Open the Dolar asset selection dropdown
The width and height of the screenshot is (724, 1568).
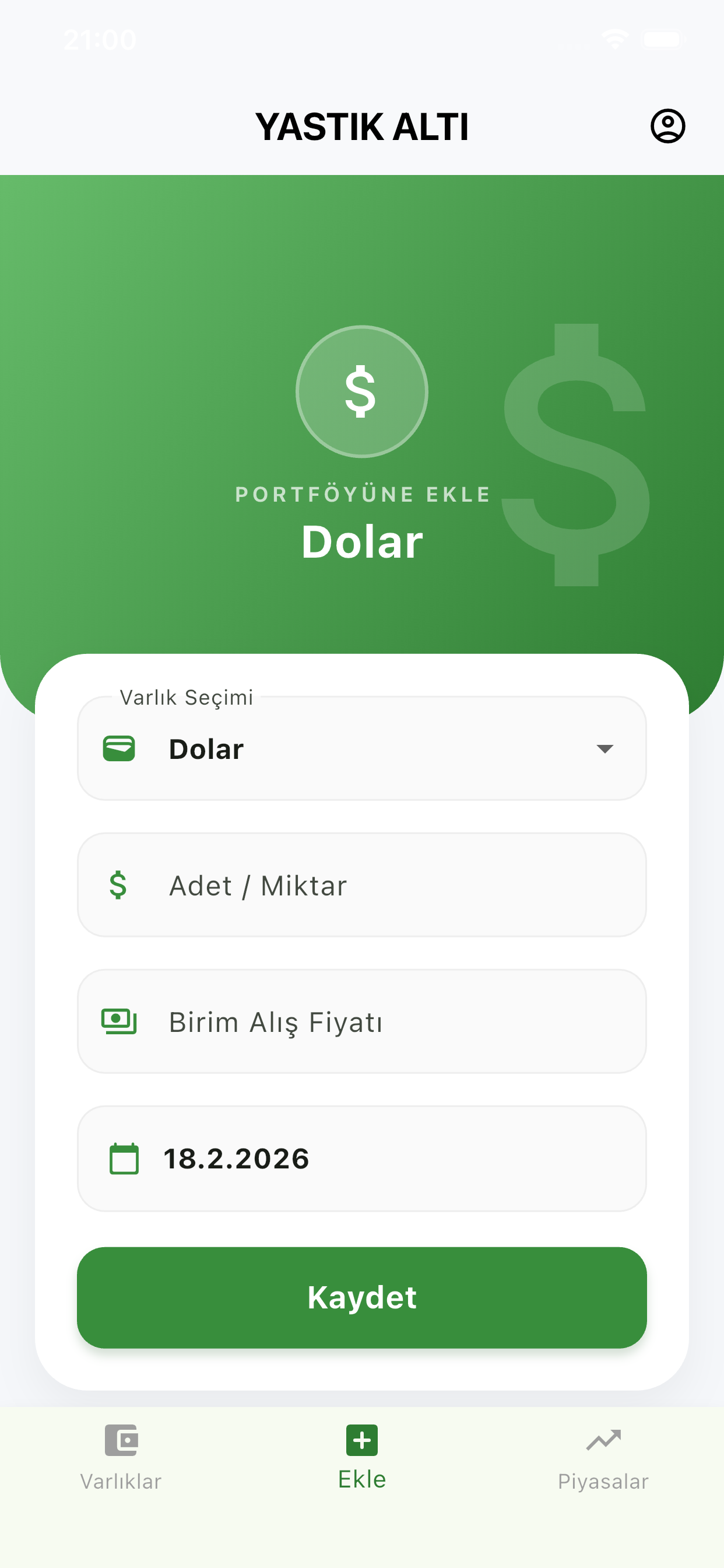362,748
